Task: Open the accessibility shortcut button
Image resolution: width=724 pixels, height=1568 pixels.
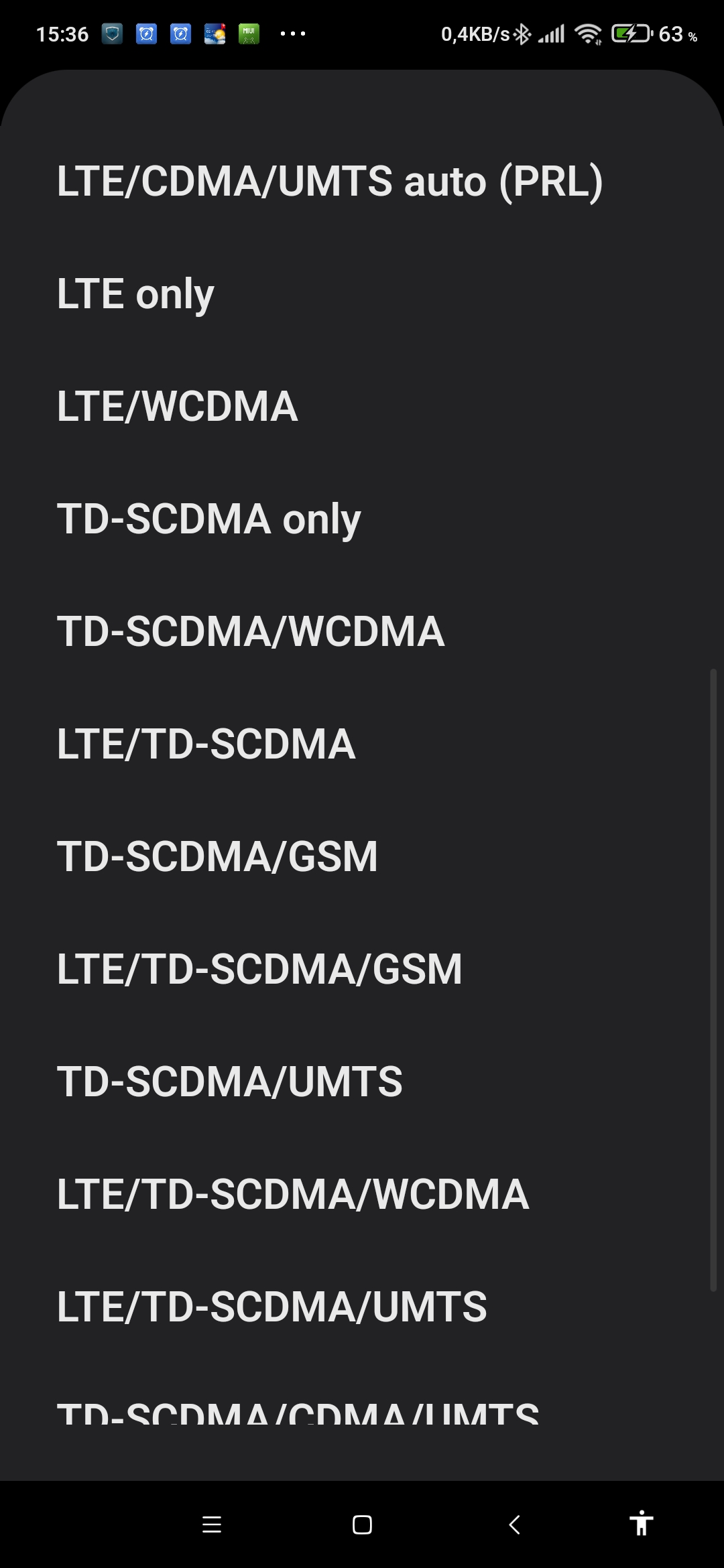Action: coord(641,1524)
